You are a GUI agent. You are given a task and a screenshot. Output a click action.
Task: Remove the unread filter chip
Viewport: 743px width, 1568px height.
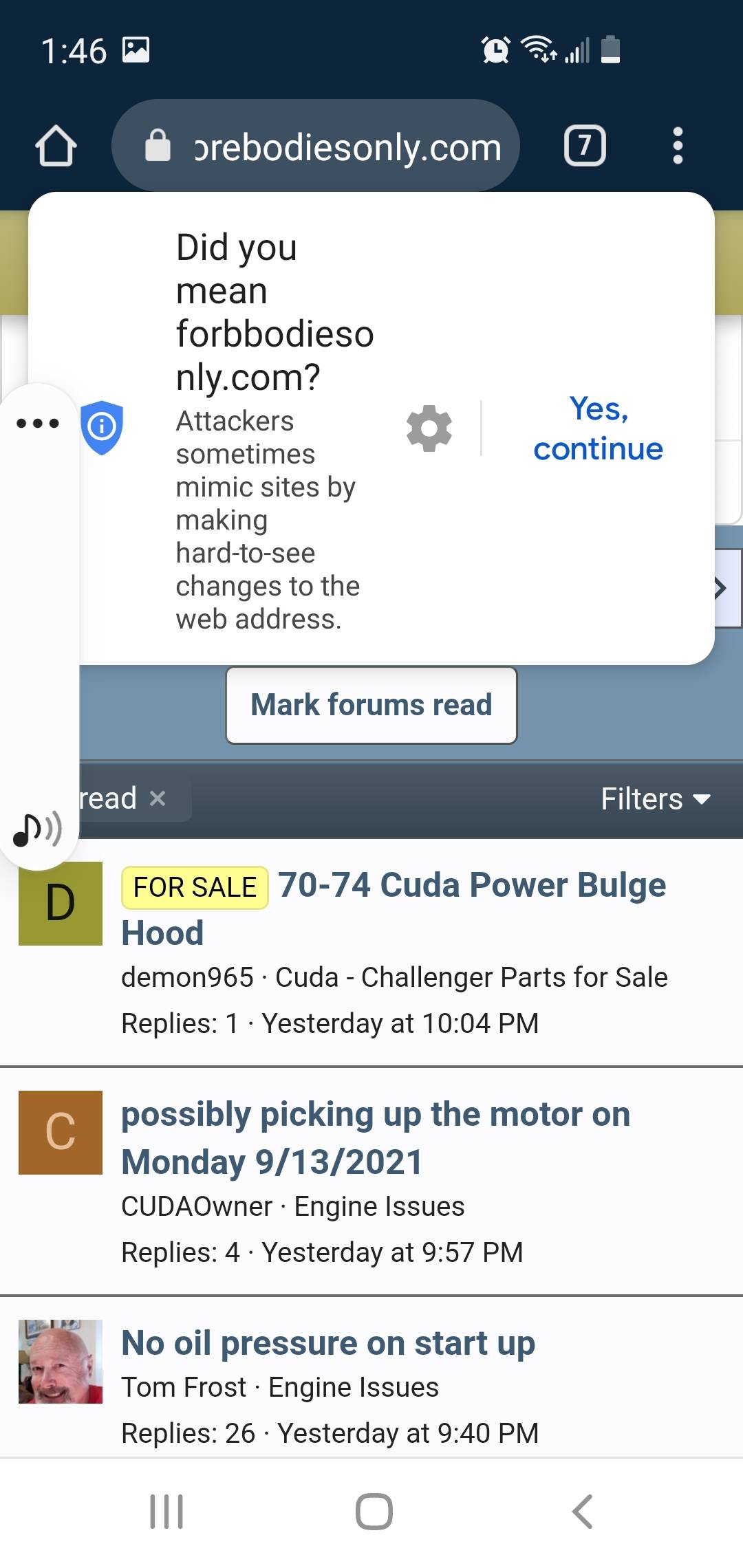pyautogui.click(x=158, y=798)
